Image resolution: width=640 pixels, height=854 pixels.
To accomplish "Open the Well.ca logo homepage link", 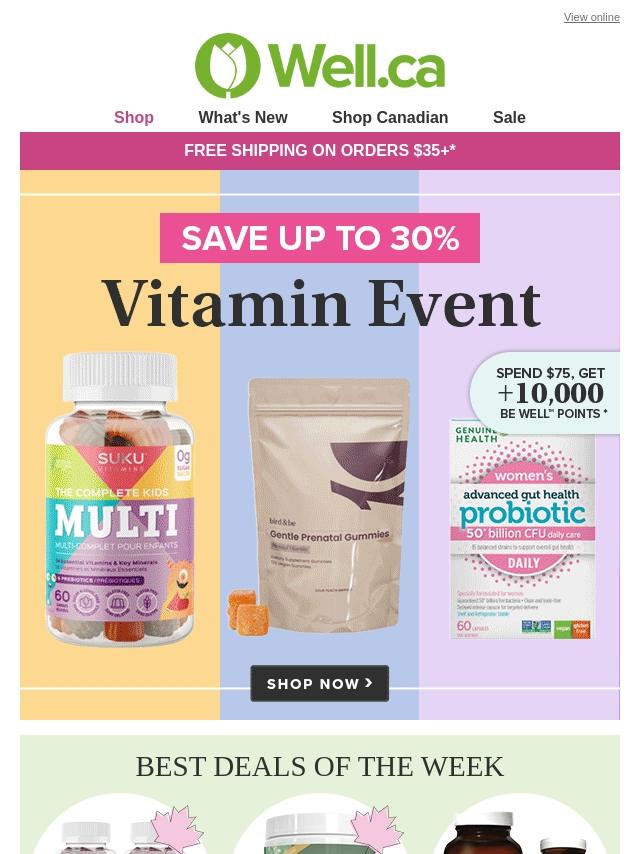I will pyautogui.click(x=320, y=66).
